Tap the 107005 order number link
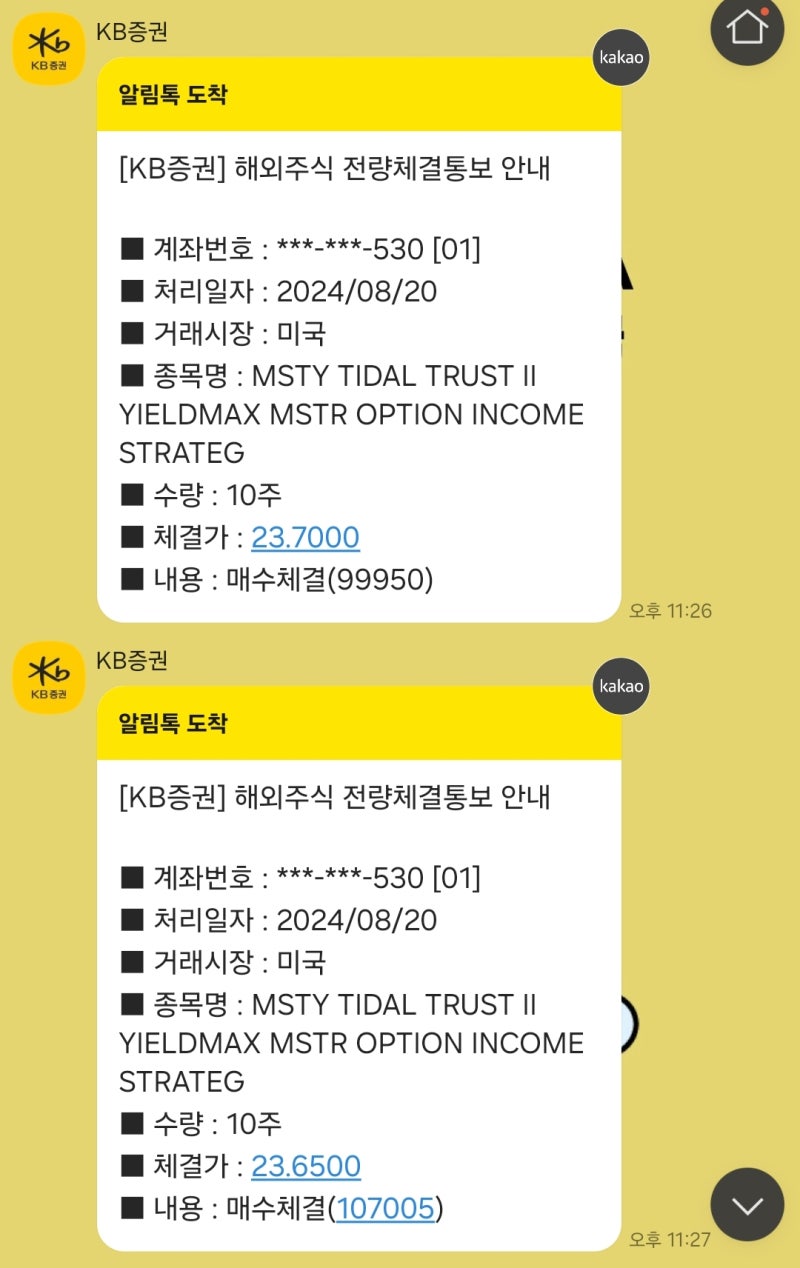Image resolution: width=800 pixels, height=1268 pixels. [387, 1209]
